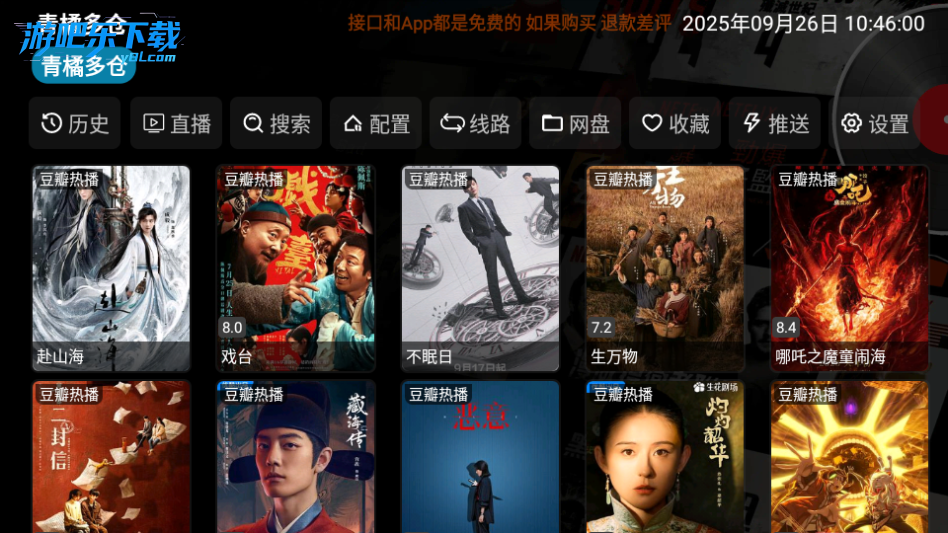The image size is (948, 533).
Task: Open the 配置 configuration
Action: tap(376, 123)
